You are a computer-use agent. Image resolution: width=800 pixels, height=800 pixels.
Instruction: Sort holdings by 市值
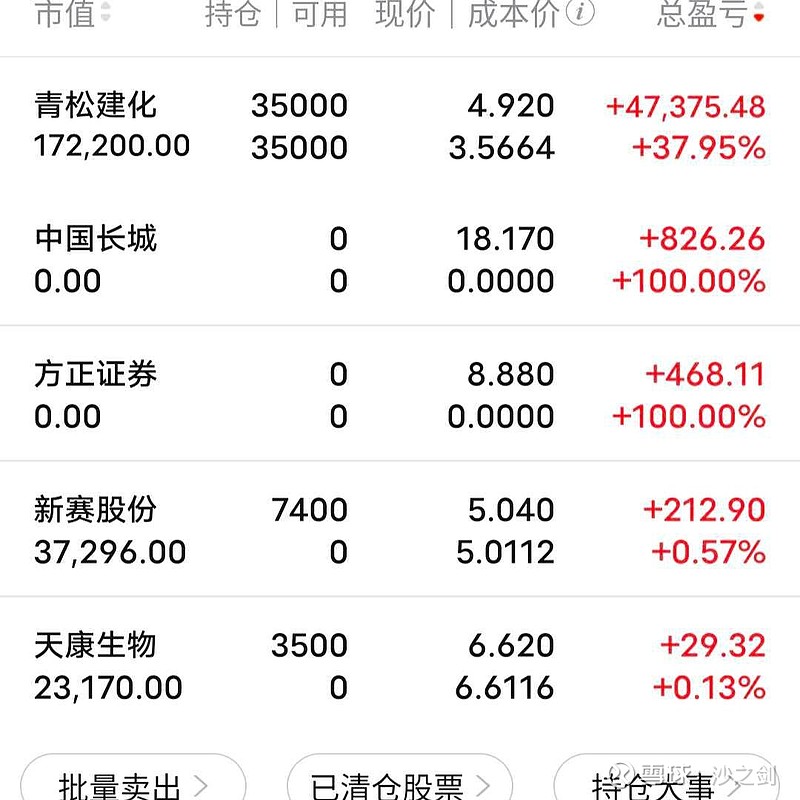point(72,14)
